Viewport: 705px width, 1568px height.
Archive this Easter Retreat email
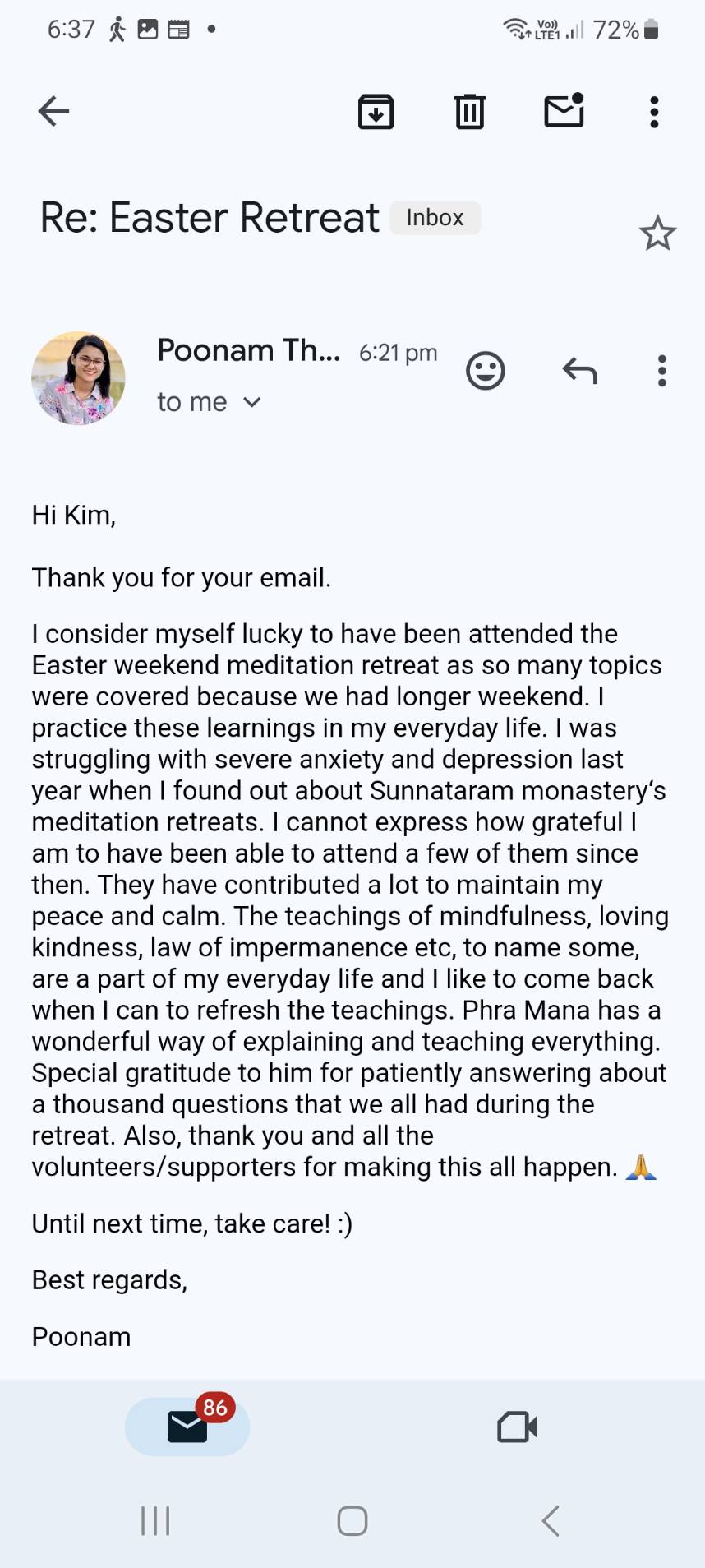376,111
